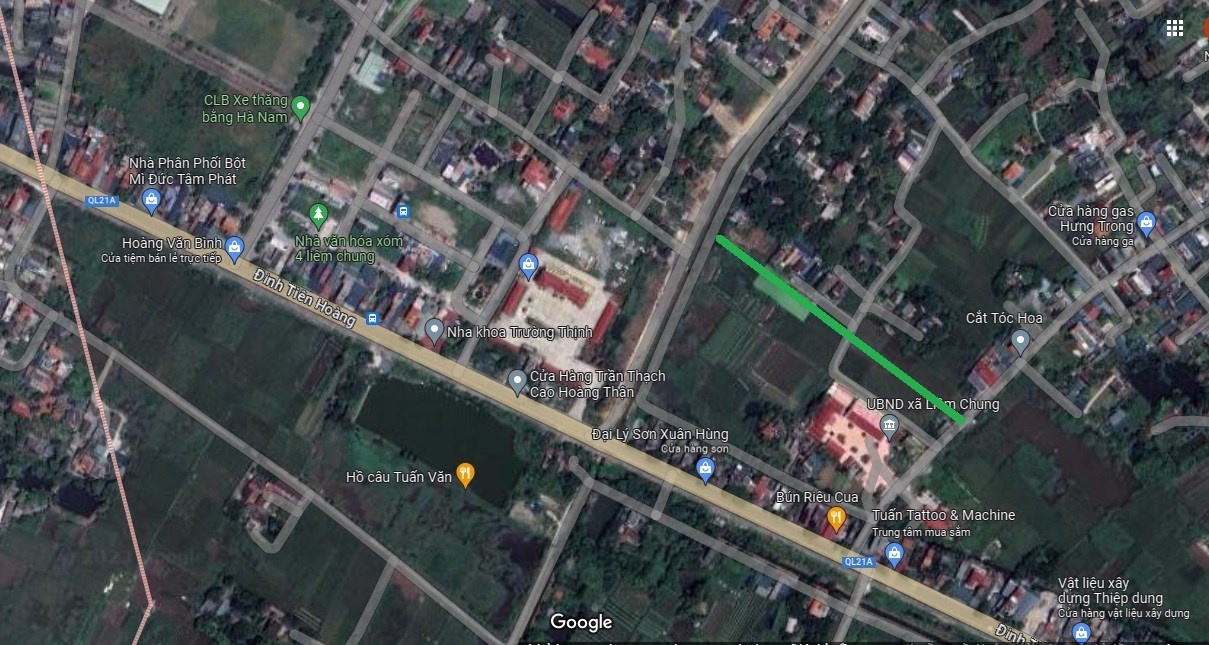Open the Bún Riêu Cua restaurant pin
Viewport: 1209px width, 645px height.
point(836,518)
